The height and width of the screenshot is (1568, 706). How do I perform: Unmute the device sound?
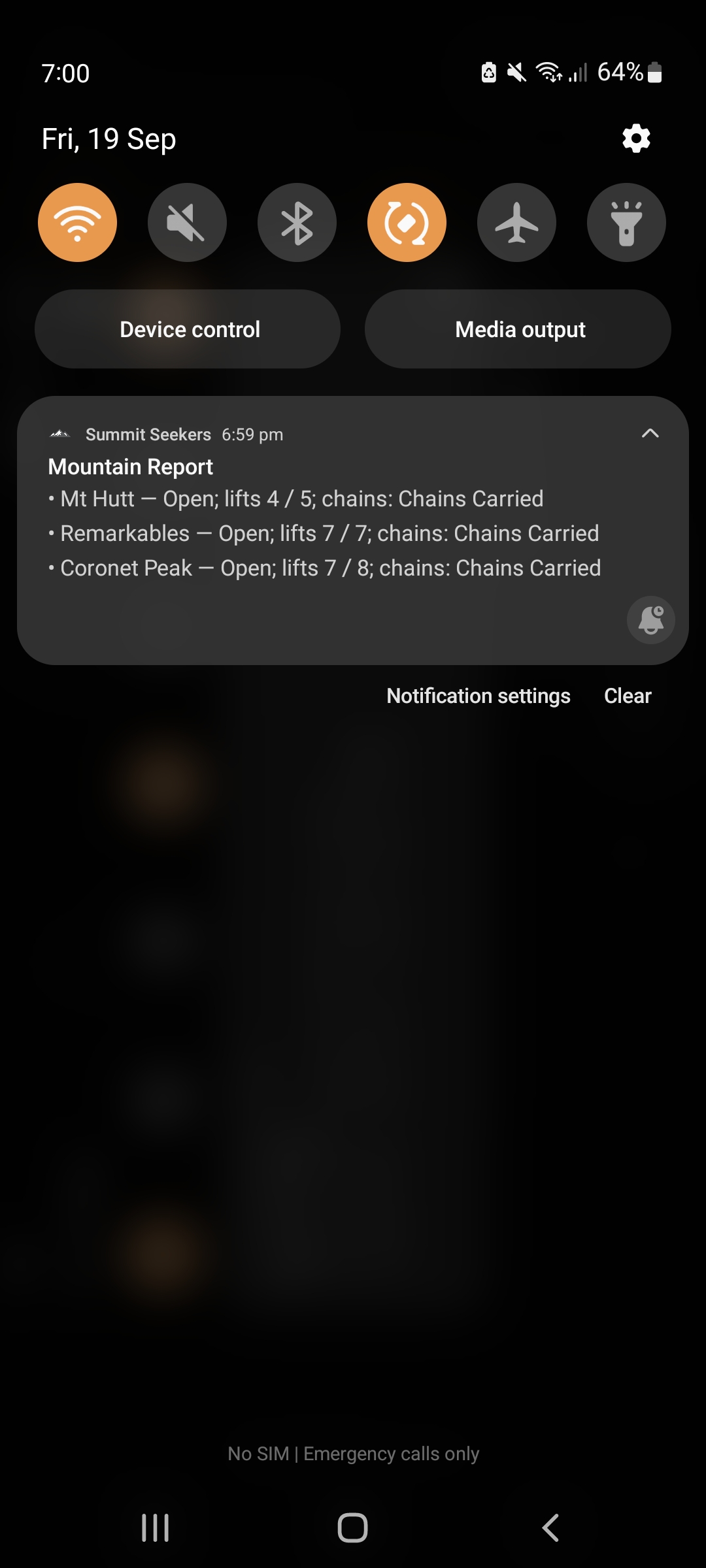point(187,222)
